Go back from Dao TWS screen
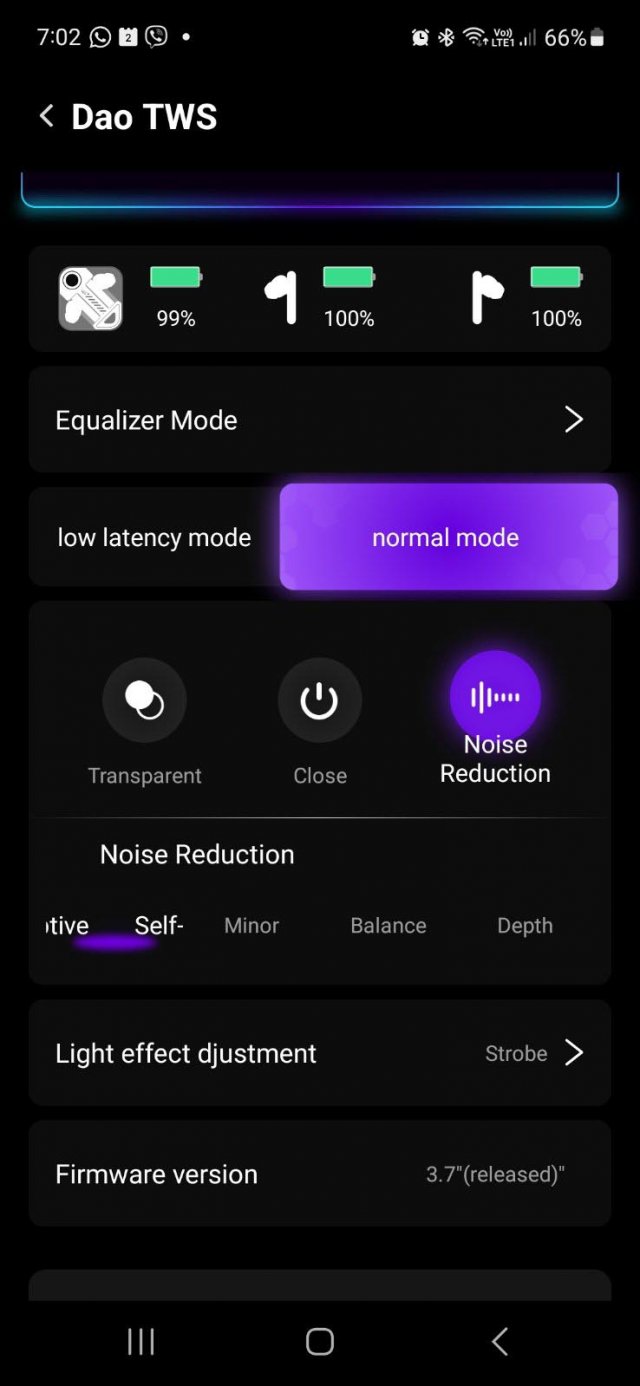The image size is (640, 1386). (x=46, y=117)
